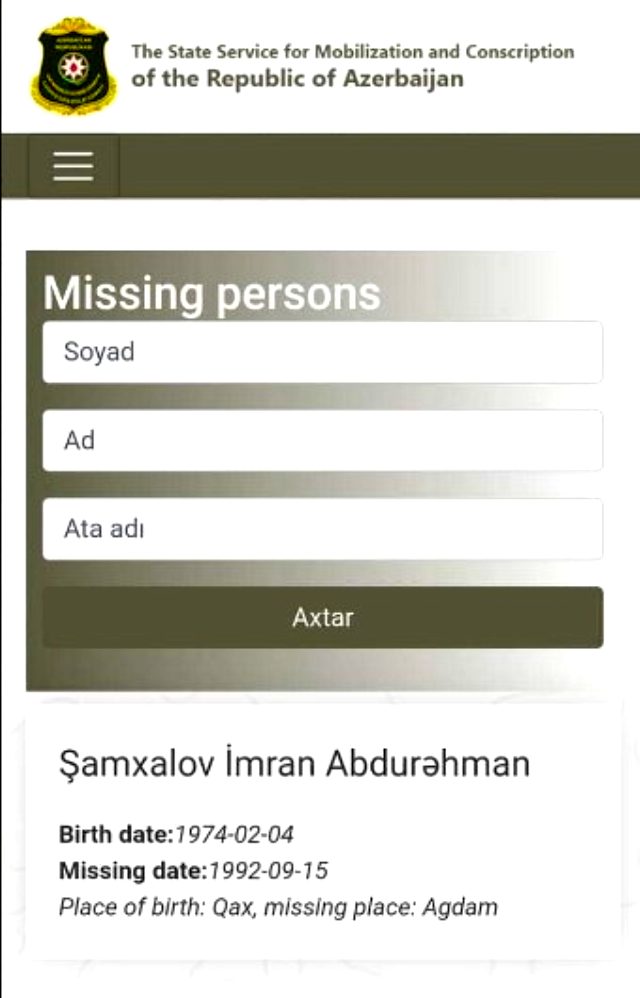Focus the Soyad surname field
This screenshot has height=998, width=640.
click(322, 352)
